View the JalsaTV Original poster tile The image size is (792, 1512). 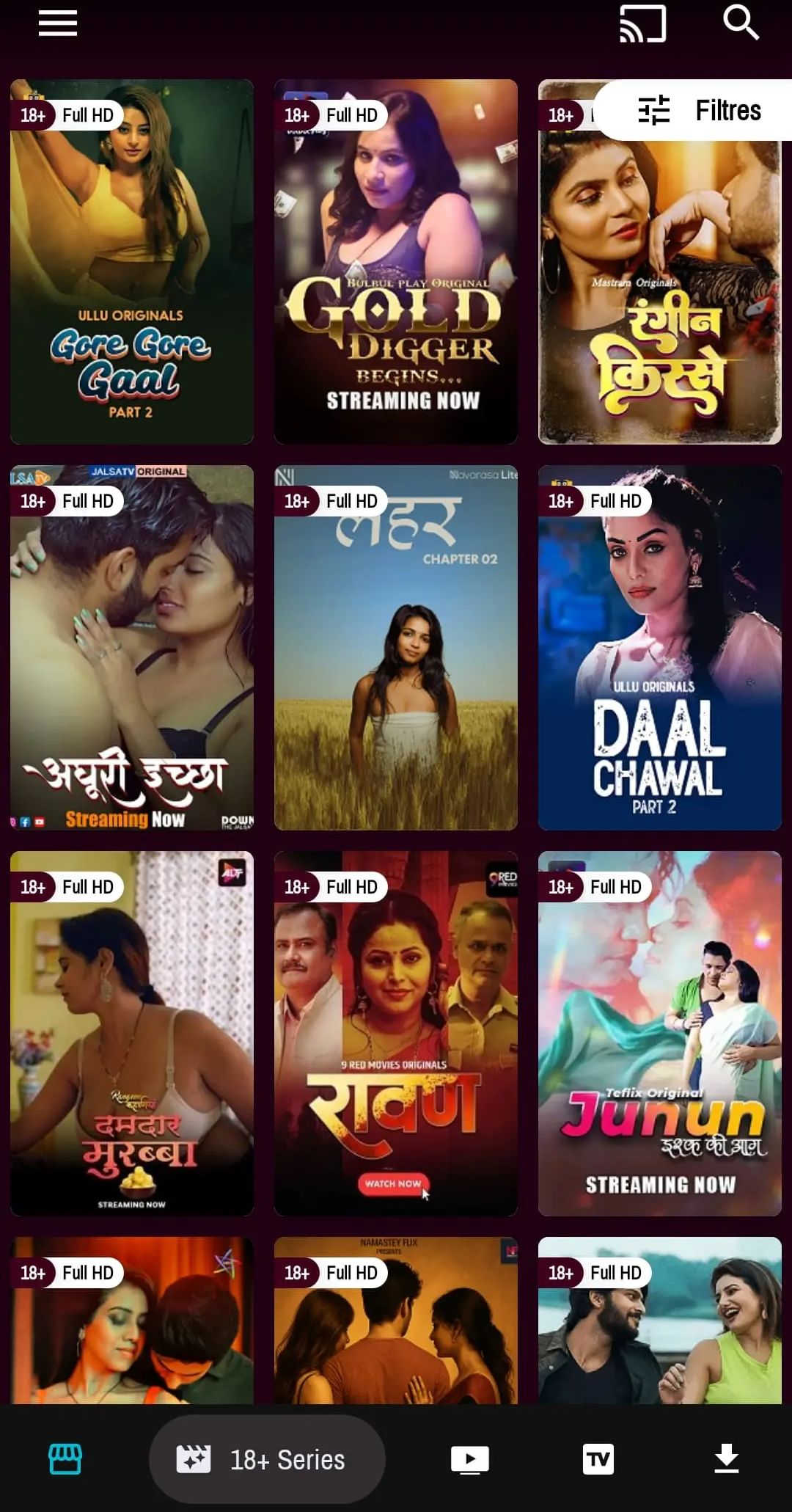tap(132, 660)
